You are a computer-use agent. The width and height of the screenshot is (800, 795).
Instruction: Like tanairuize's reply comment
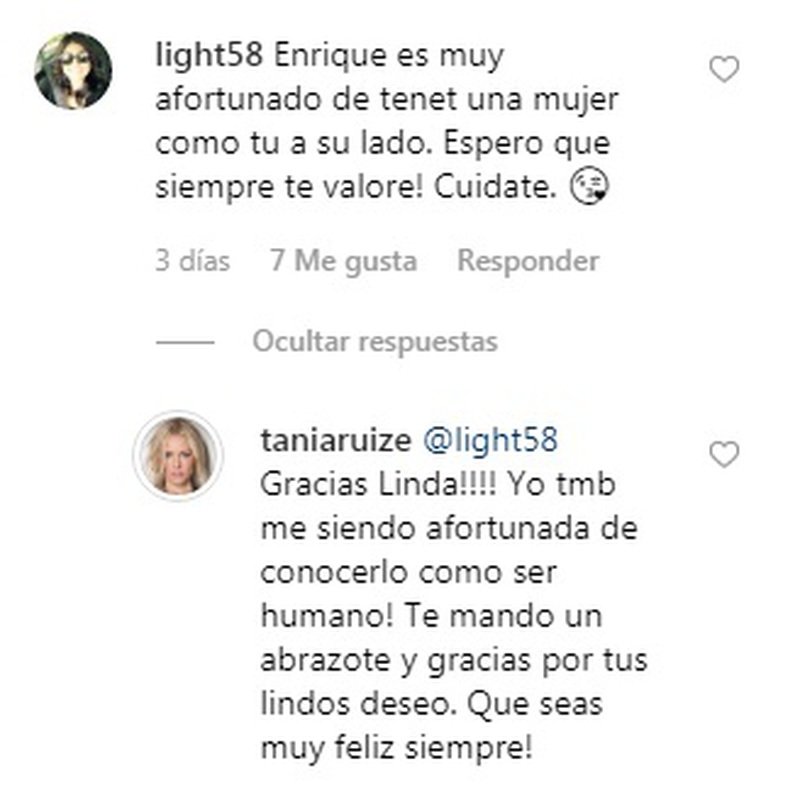pos(723,455)
